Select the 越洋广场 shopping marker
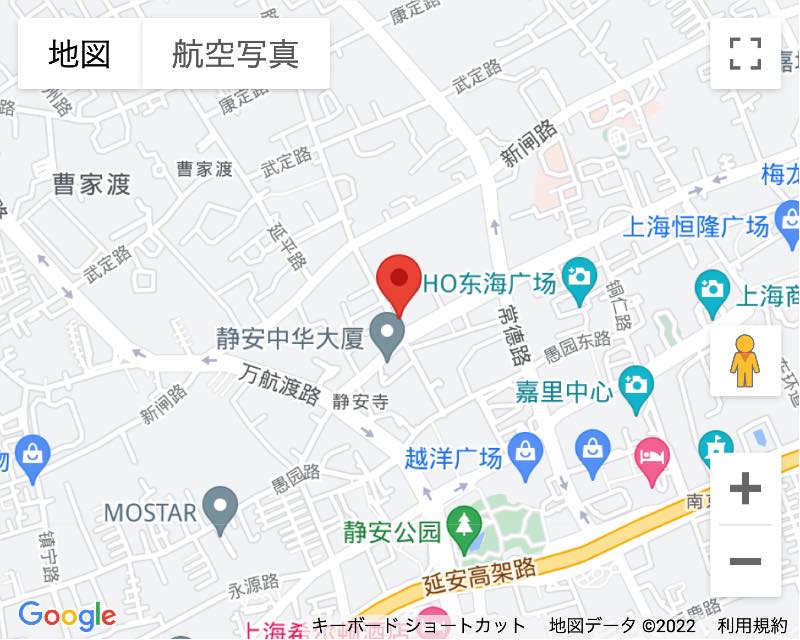Screen dimensions: 800x640 (x=524, y=458)
